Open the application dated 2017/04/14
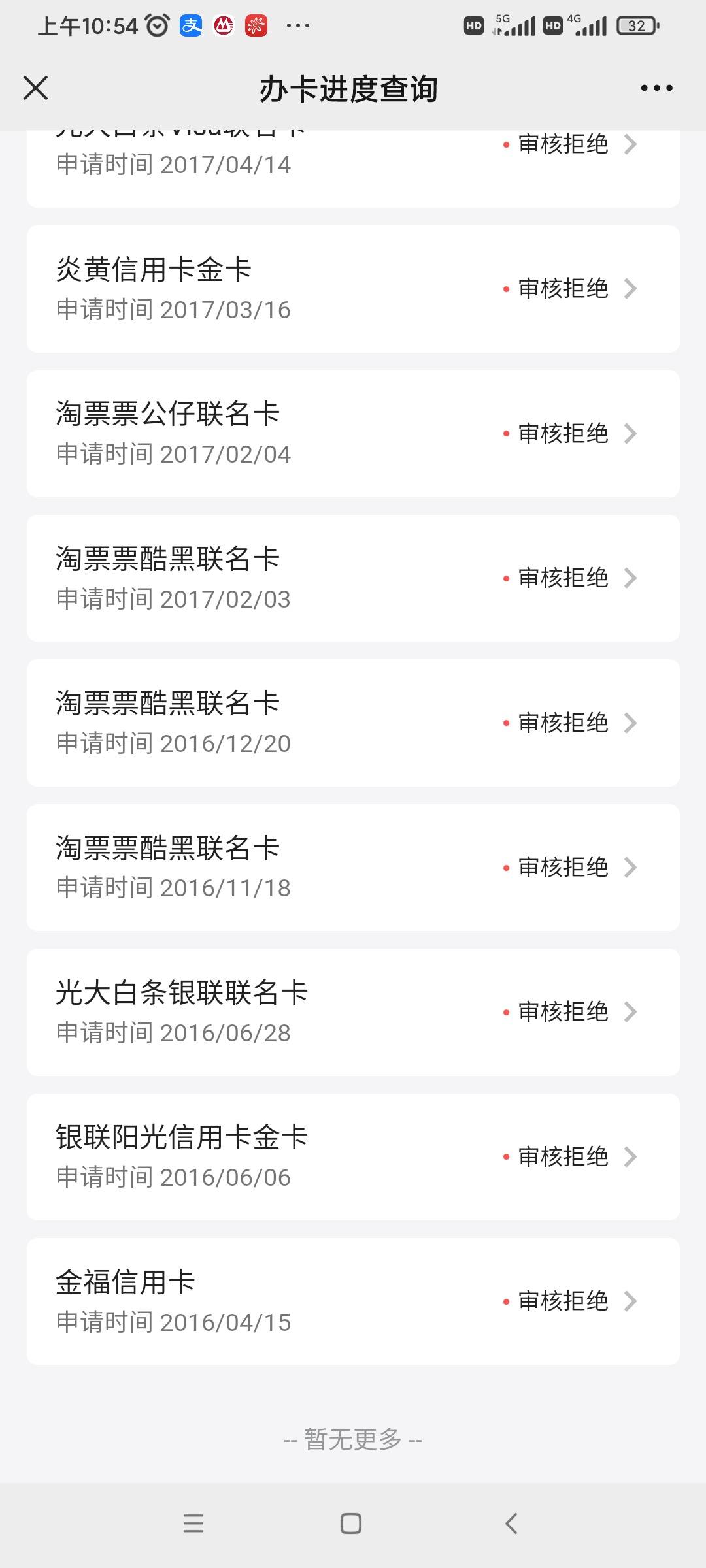 coord(353,169)
